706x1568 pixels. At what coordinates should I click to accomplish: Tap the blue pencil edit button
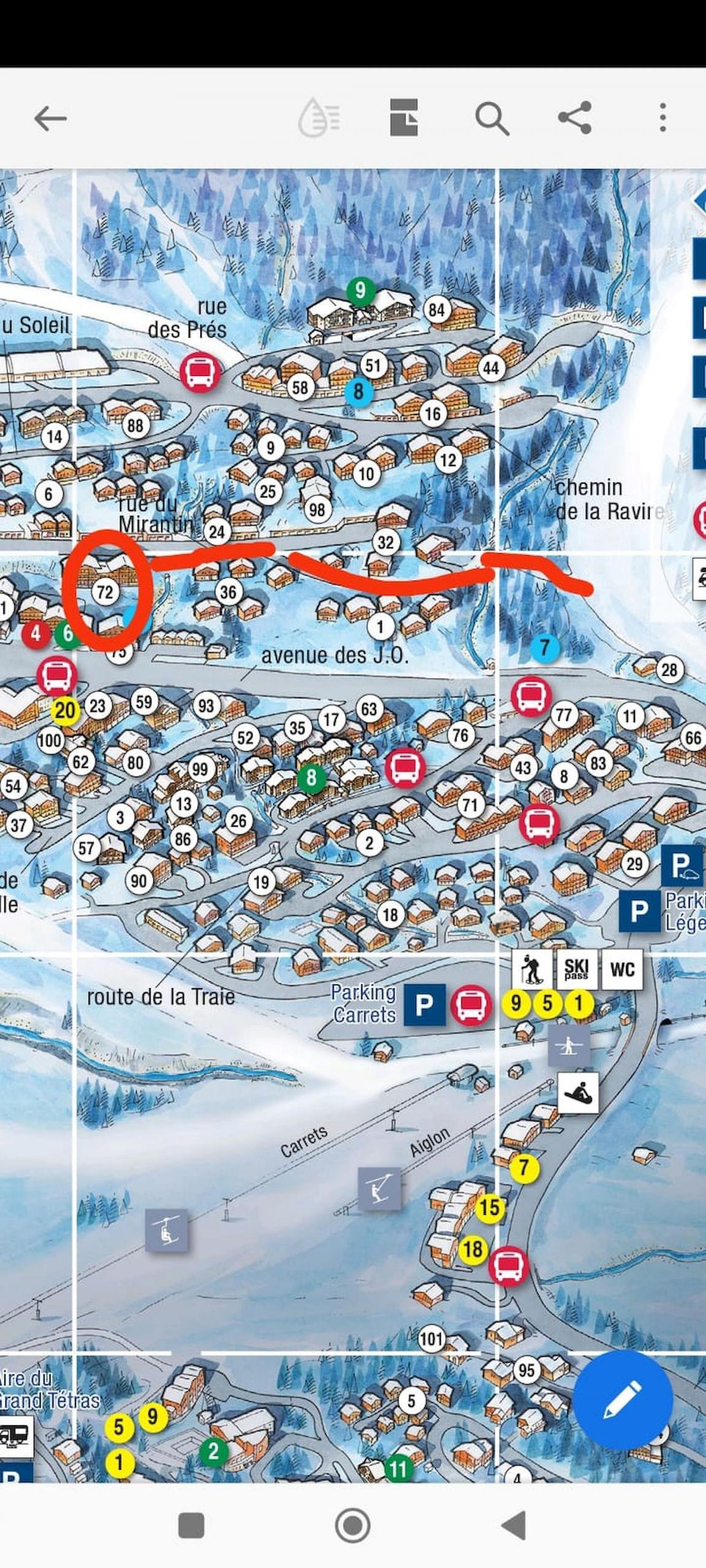[x=623, y=1400]
